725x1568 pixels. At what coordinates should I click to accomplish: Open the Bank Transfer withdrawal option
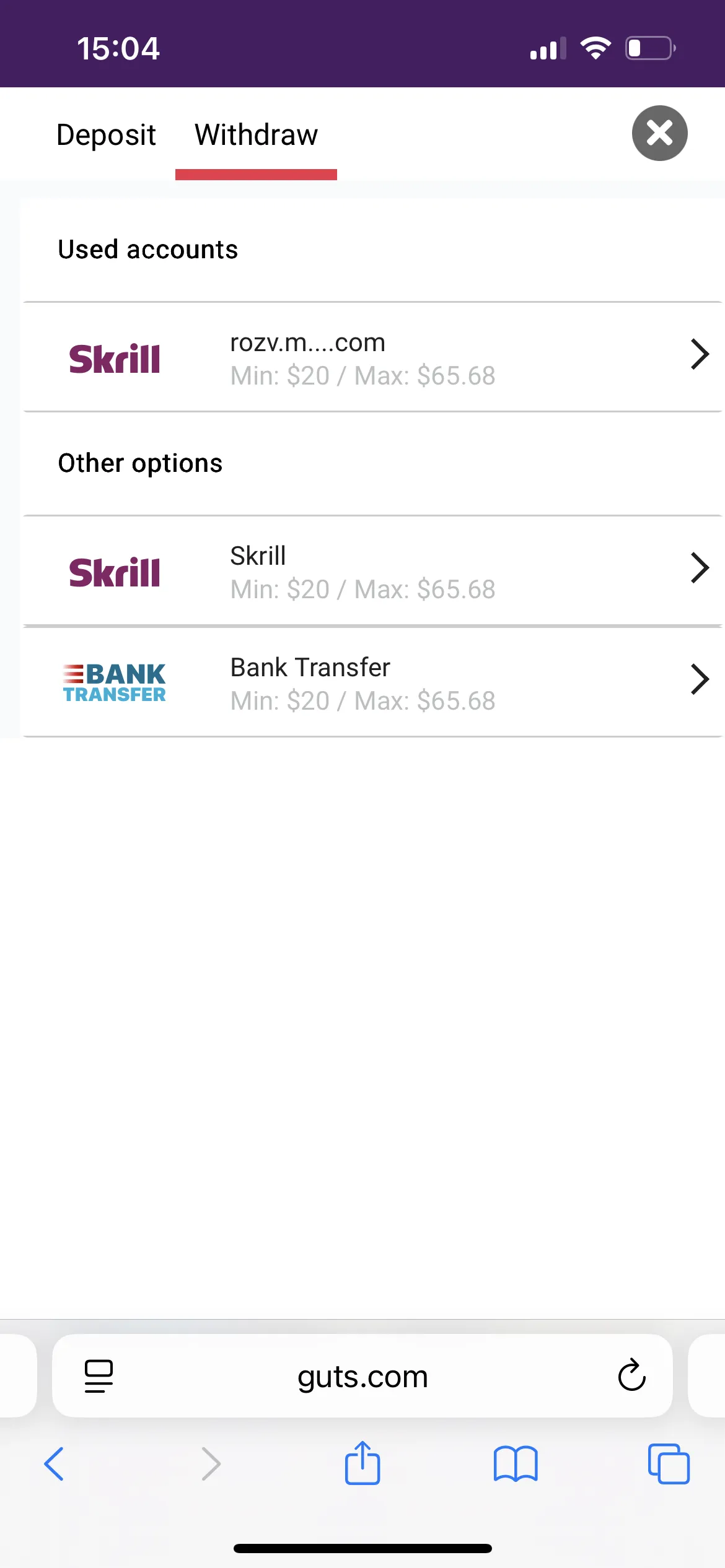pos(372,682)
